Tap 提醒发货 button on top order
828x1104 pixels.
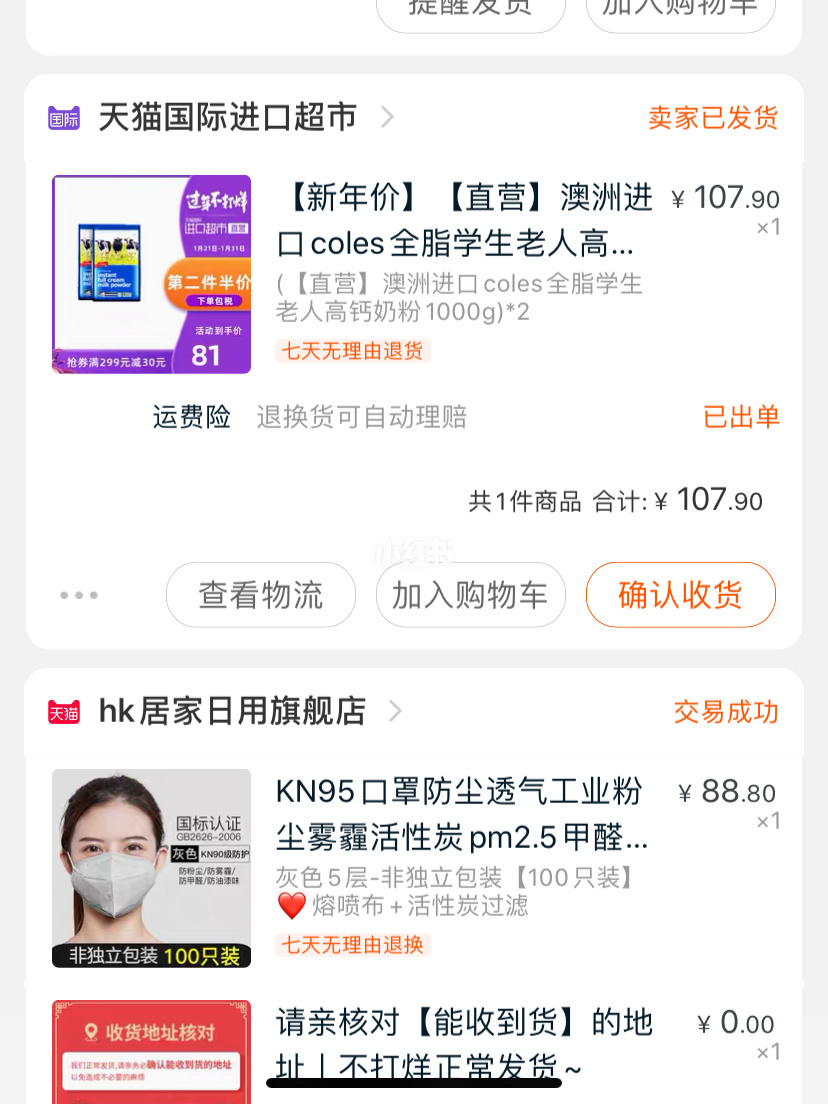(470, 10)
